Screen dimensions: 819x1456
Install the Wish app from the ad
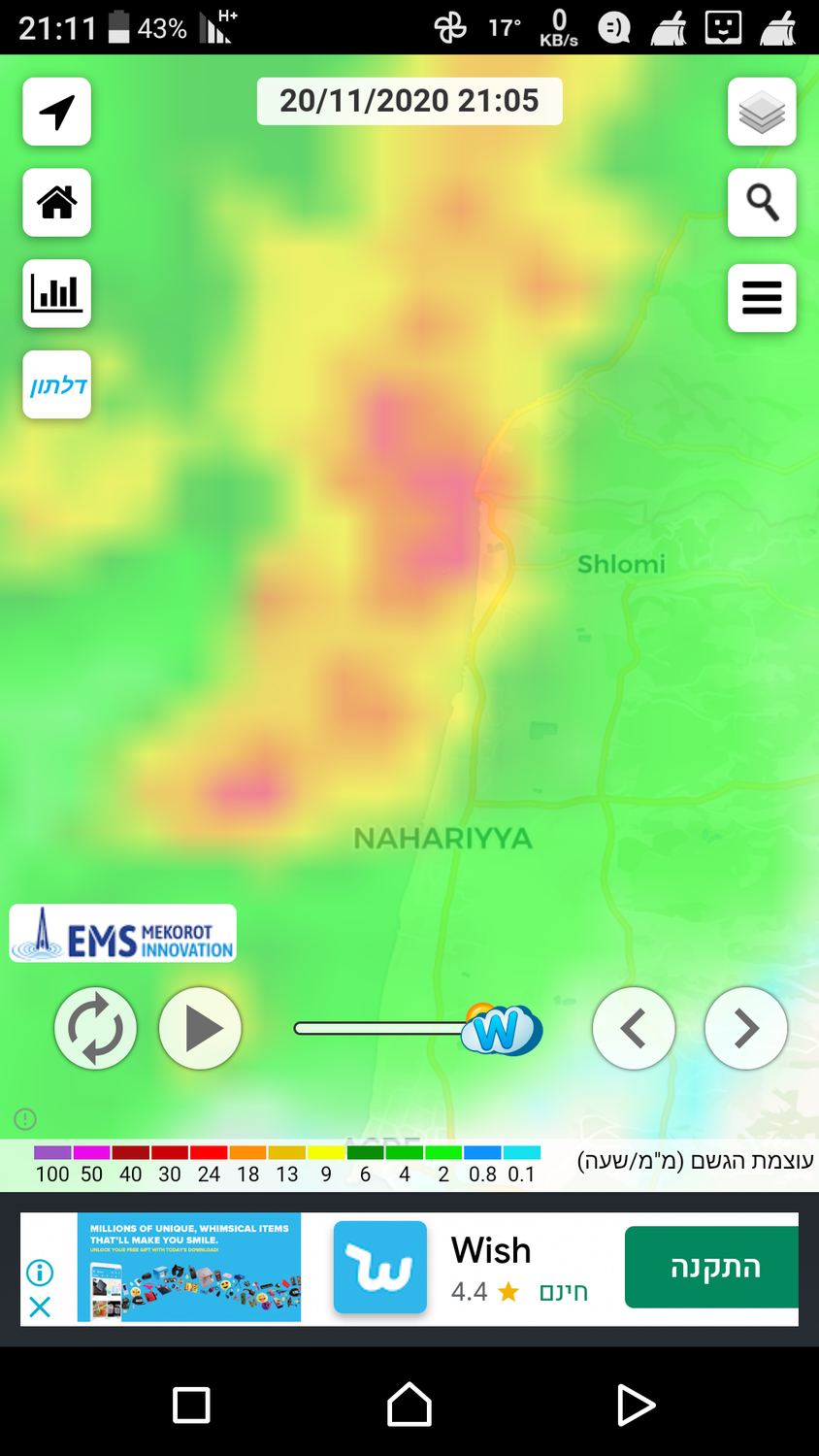tap(711, 1267)
